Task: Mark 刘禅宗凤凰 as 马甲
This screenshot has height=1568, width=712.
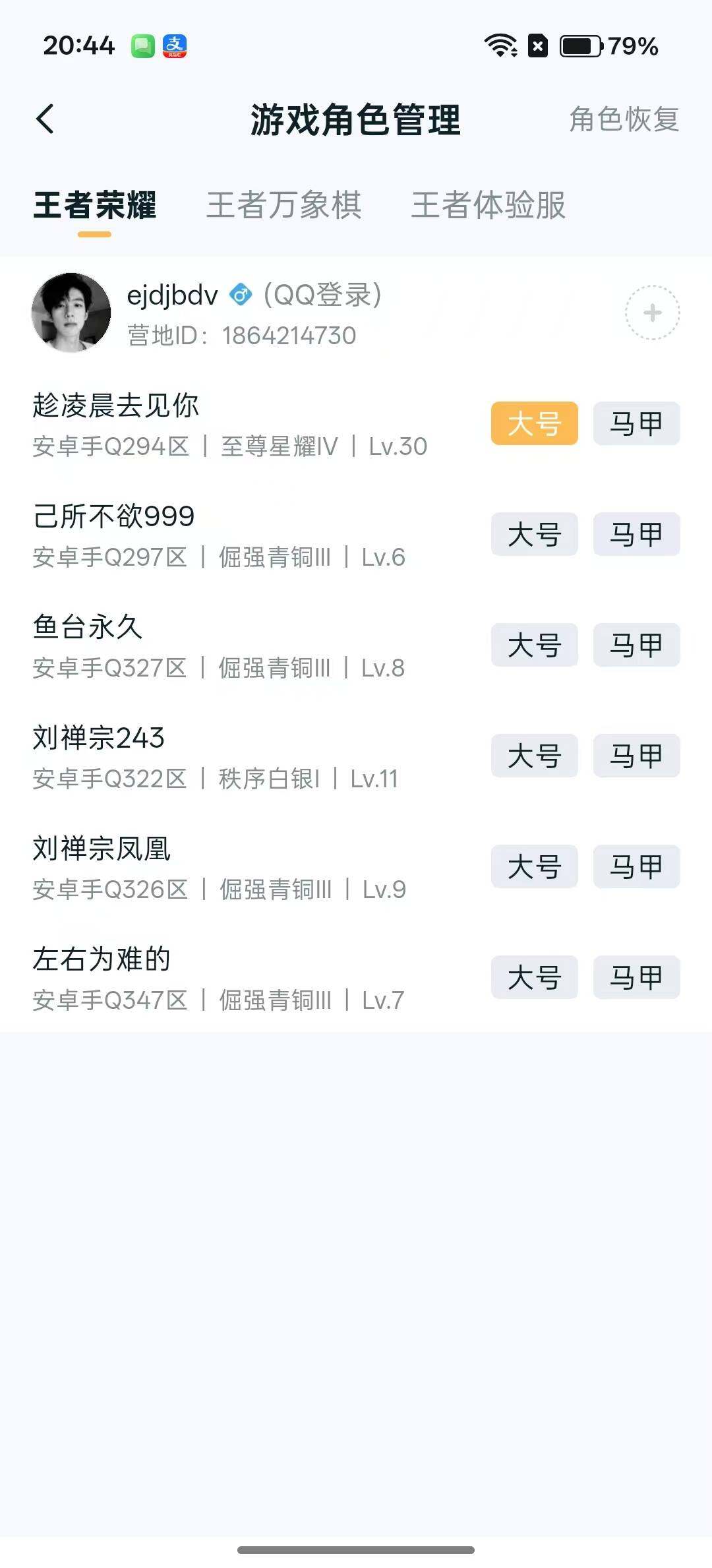Action: click(x=636, y=867)
